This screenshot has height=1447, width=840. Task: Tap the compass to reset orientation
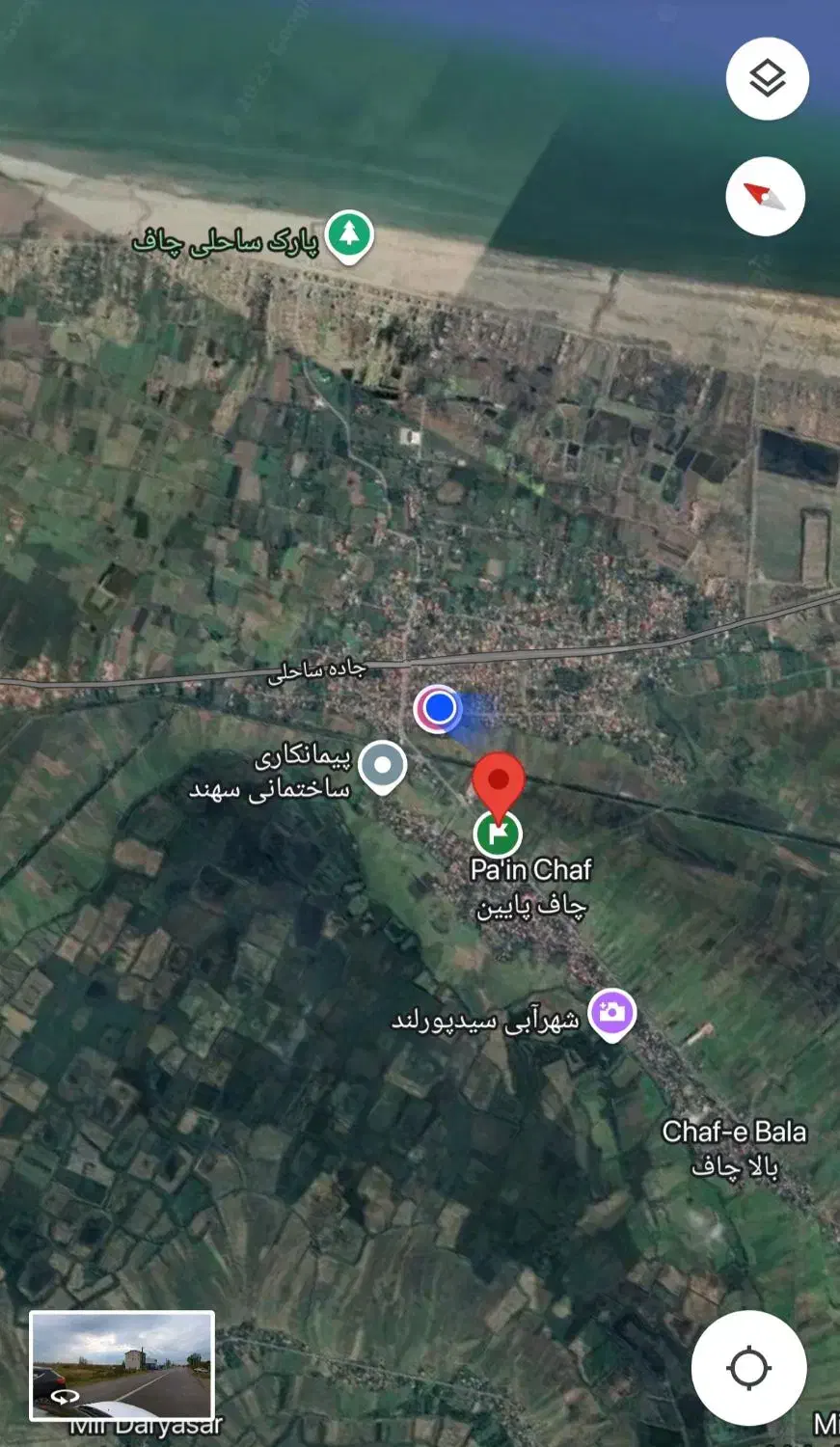click(765, 197)
